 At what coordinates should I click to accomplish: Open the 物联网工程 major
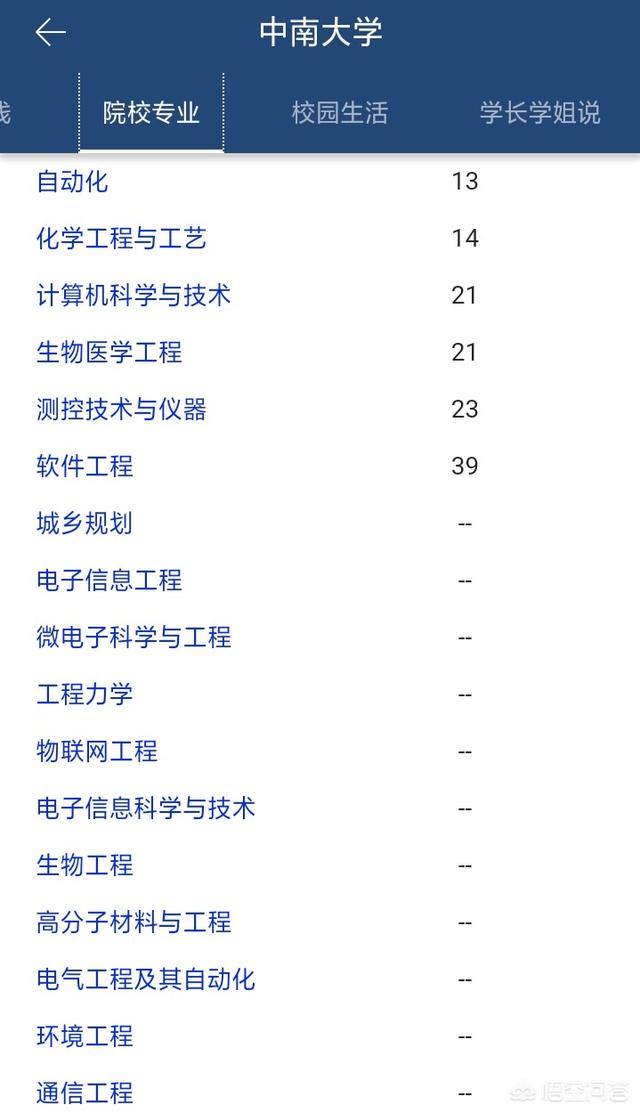point(97,752)
